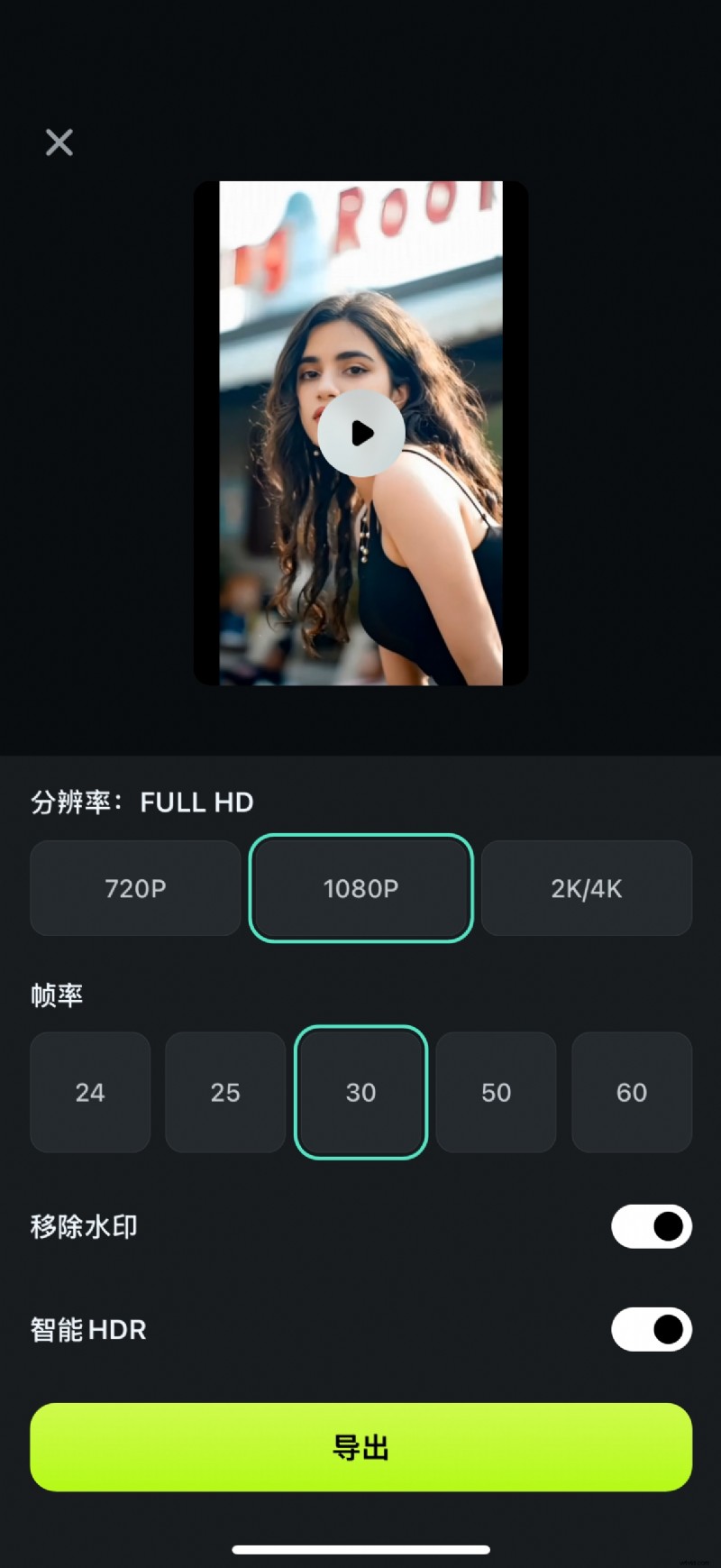Select the 720P resolution option
The width and height of the screenshot is (721, 1568).
[134, 888]
